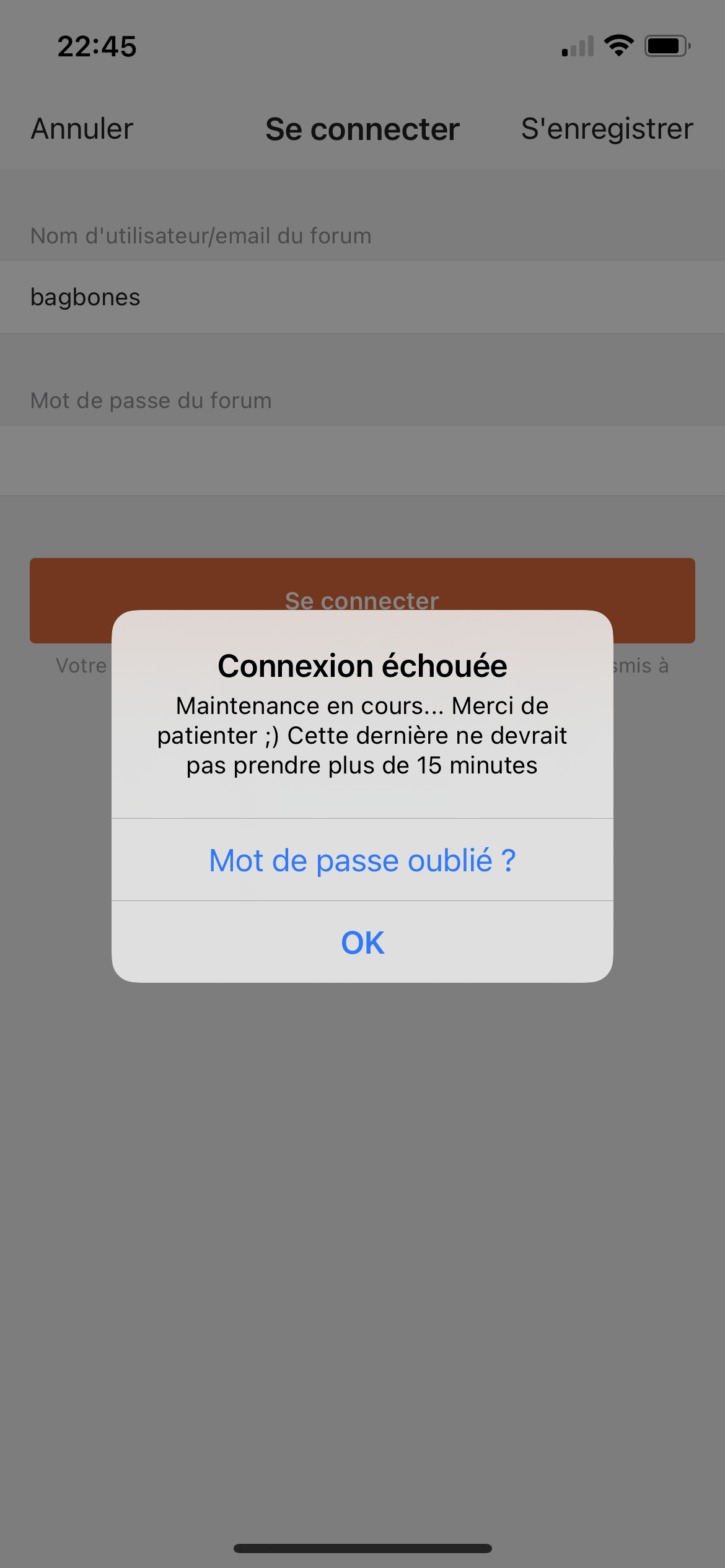Tap the Mot de passe oublié option
Image resolution: width=725 pixels, height=1568 pixels.
click(x=362, y=860)
